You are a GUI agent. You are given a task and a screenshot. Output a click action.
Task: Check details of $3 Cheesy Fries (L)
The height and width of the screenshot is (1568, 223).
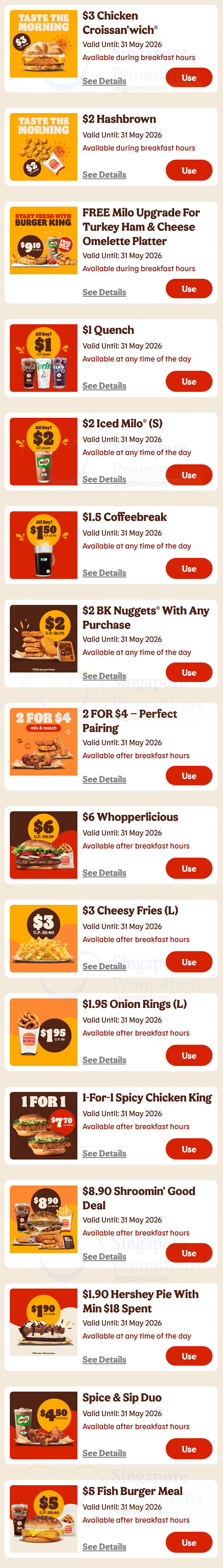click(104, 967)
